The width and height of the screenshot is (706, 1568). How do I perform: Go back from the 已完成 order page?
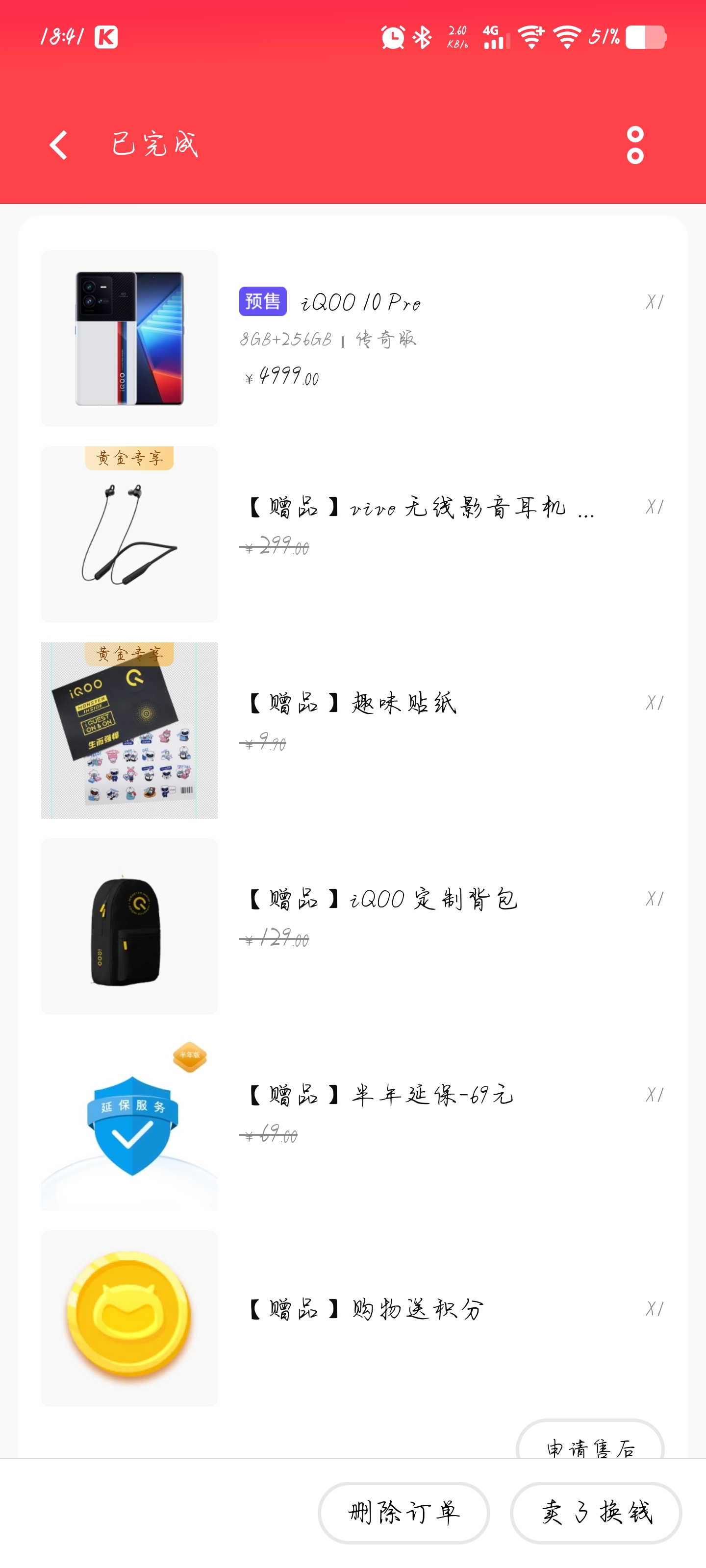[x=58, y=145]
